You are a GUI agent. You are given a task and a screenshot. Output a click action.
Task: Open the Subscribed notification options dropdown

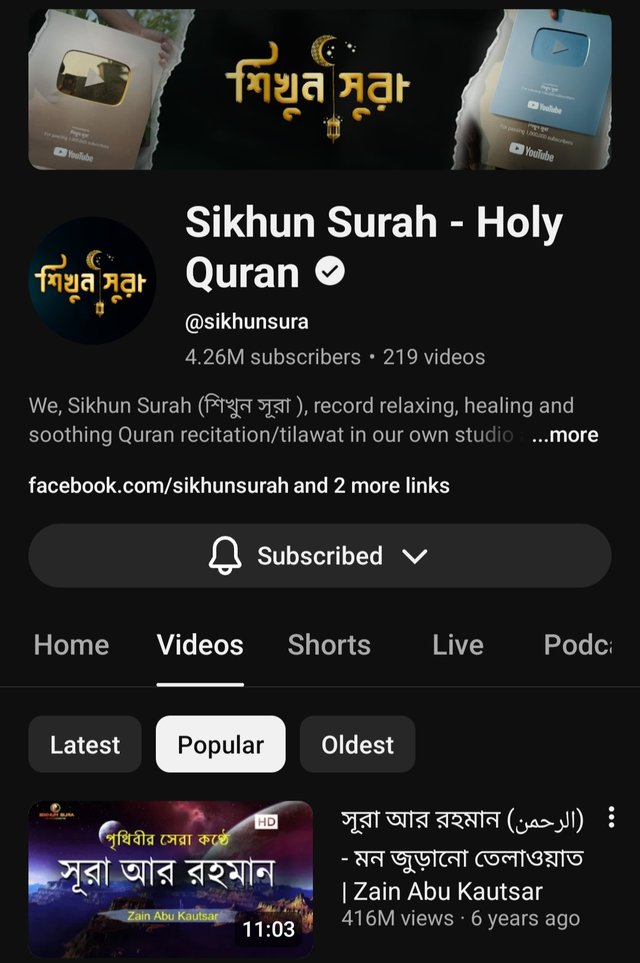click(x=319, y=556)
